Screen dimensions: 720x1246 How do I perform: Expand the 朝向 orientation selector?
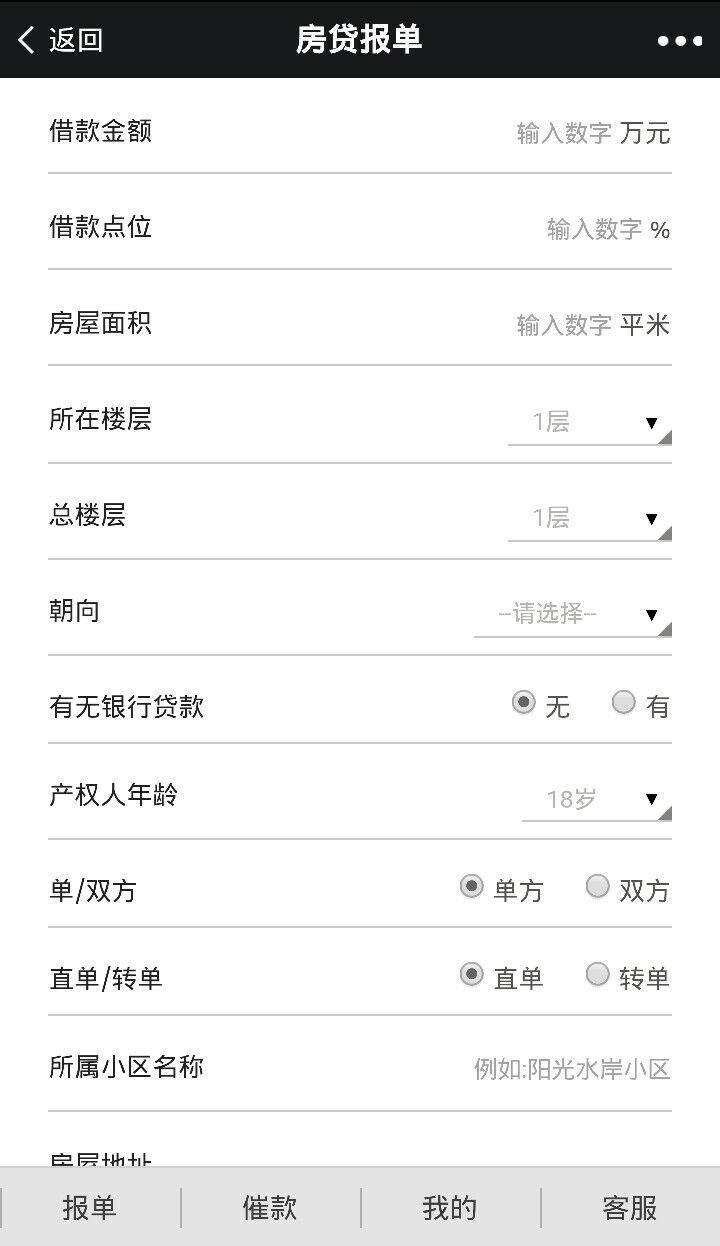(652, 614)
